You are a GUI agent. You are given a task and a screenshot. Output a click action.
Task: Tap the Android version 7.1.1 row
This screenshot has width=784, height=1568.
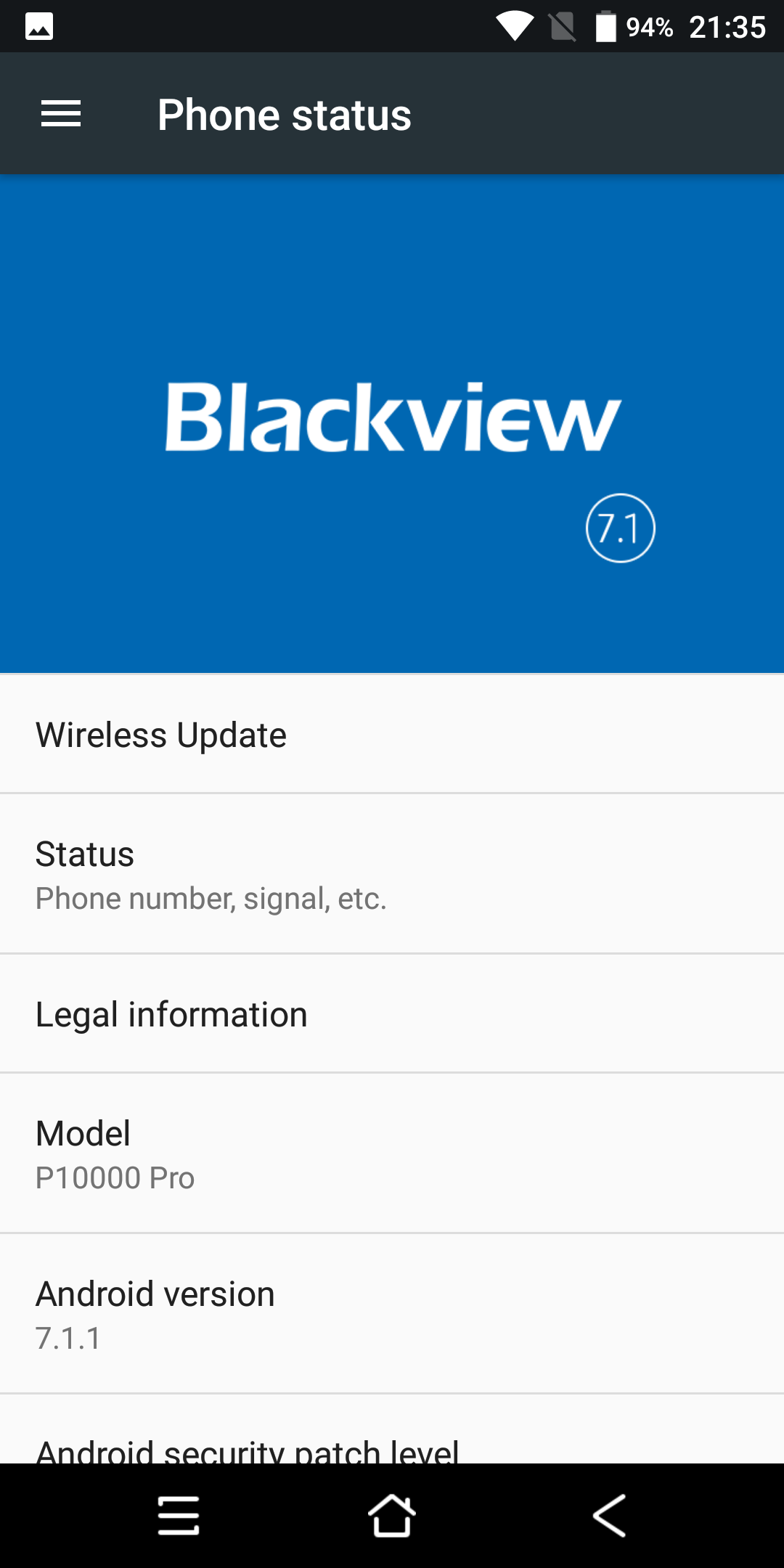pos(392,1313)
